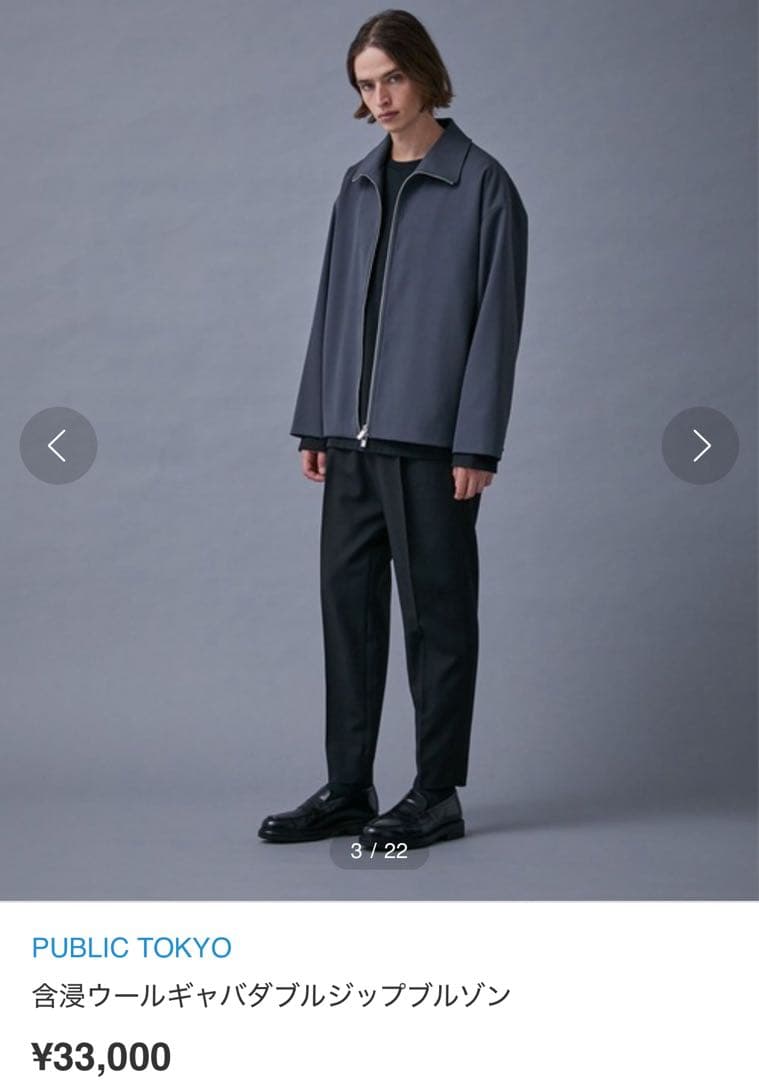Show the previous product photo

tap(58, 446)
